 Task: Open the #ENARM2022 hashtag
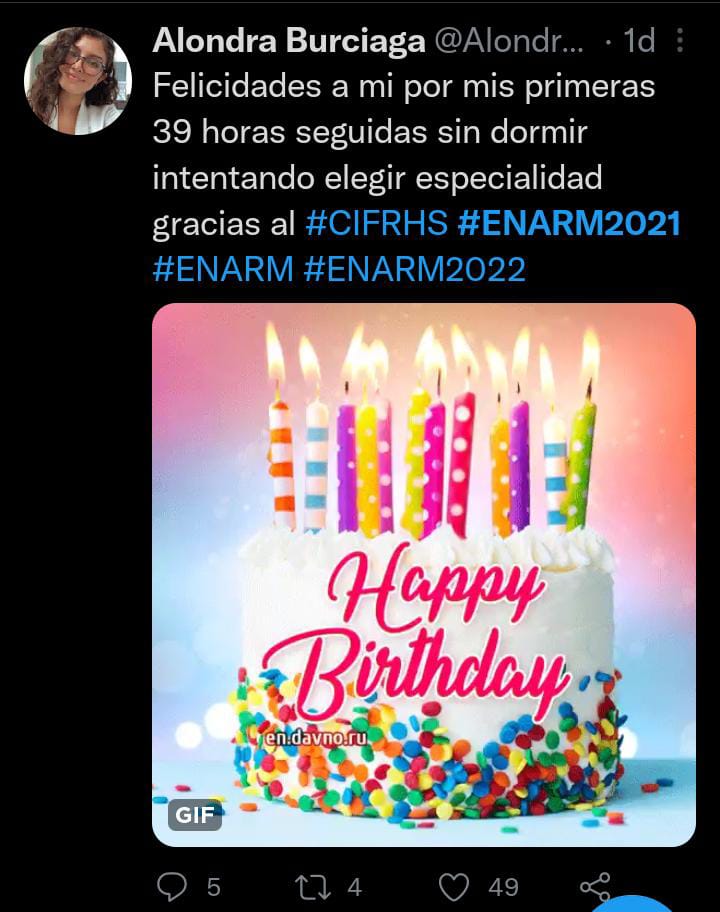(x=414, y=269)
